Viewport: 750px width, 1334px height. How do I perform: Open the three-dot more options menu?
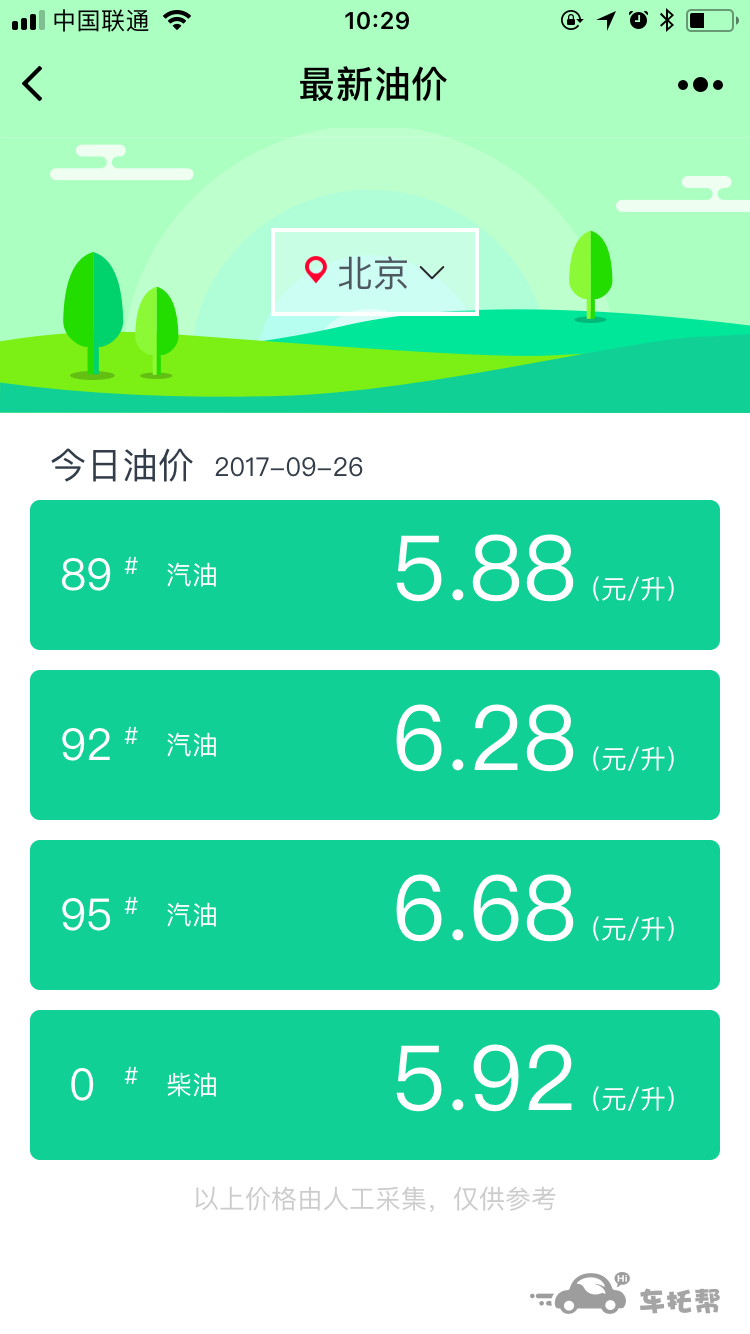point(700,85)
